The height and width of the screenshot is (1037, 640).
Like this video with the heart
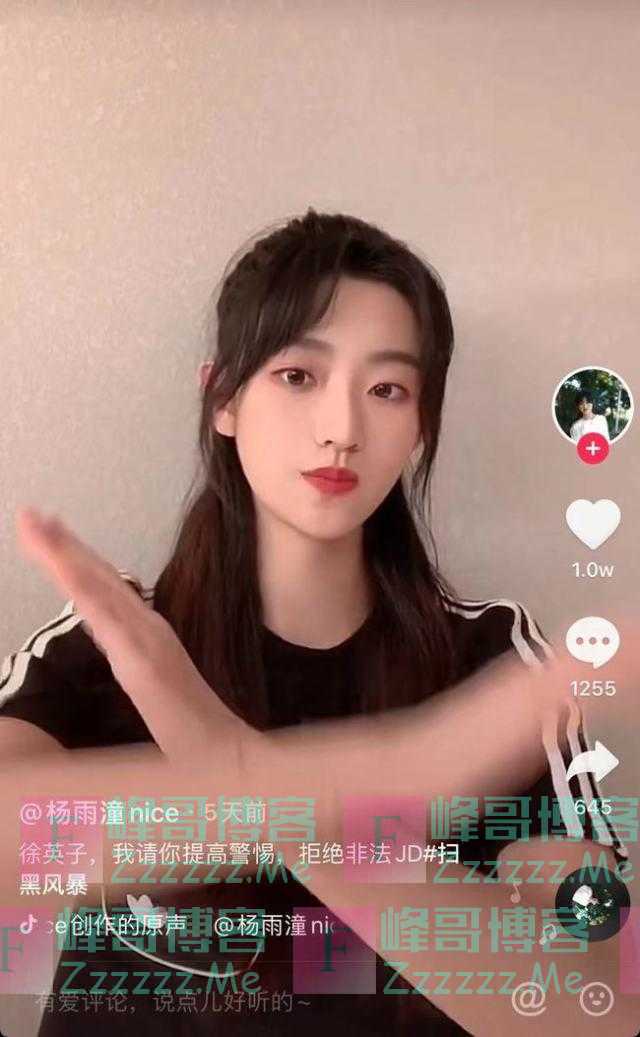pos(593,524)
